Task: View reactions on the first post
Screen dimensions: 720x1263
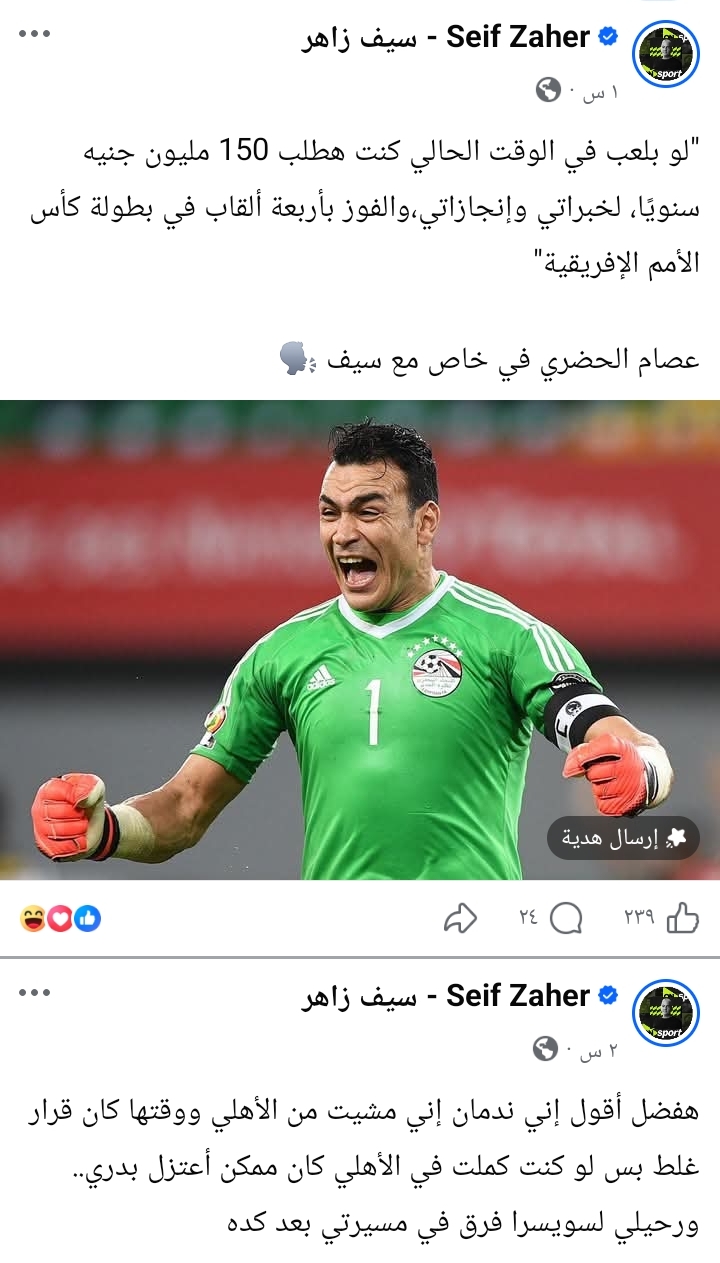Action: [60, 918]
